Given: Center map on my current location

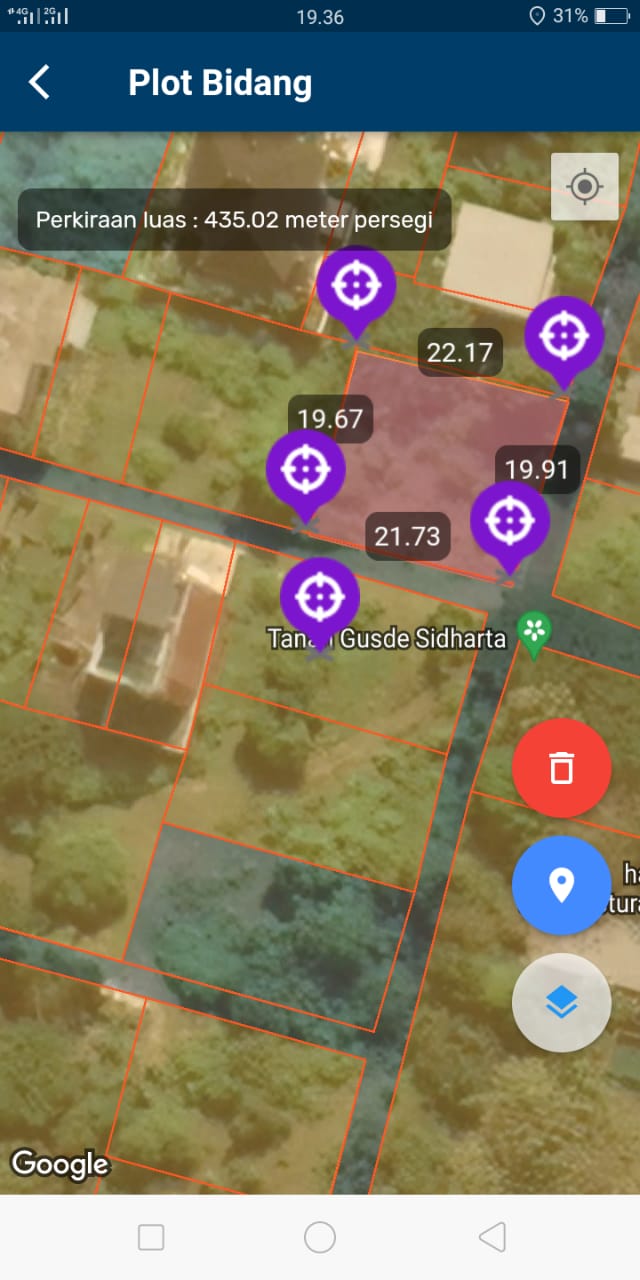Looking at the screenshot, I should [x=585, y=187].
